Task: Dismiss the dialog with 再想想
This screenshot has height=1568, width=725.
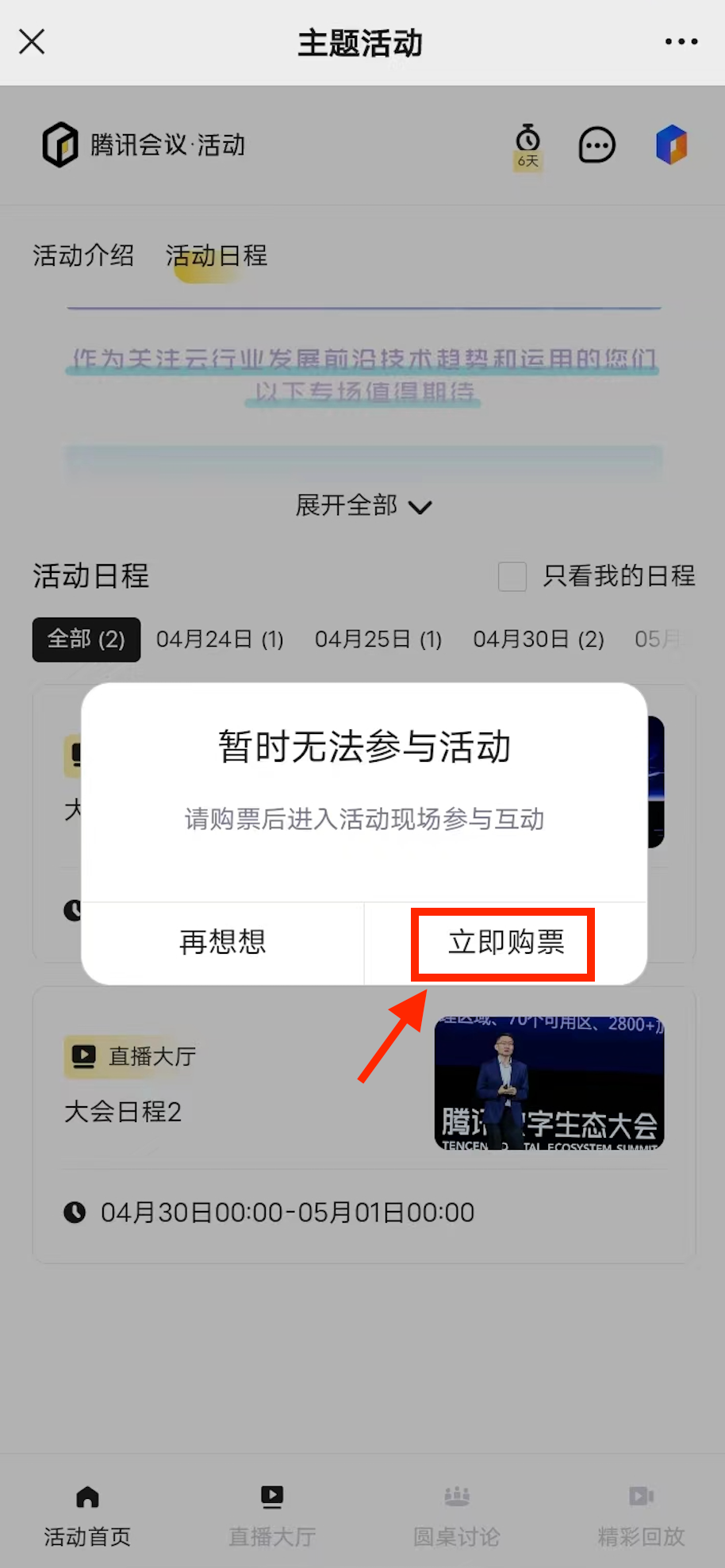Action: [x=223, y=943]
